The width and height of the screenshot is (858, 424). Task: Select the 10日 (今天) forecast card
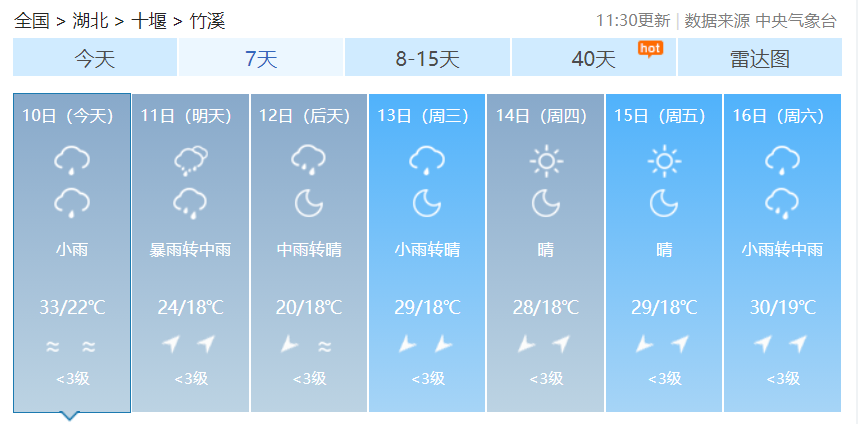coord(72,252)
